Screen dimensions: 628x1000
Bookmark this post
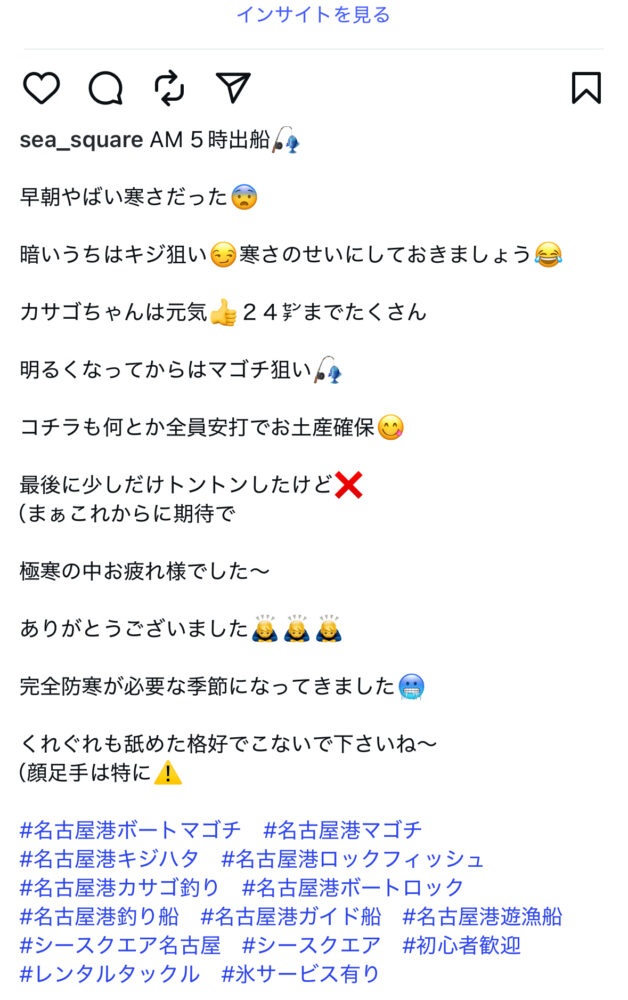pos(586,88)
